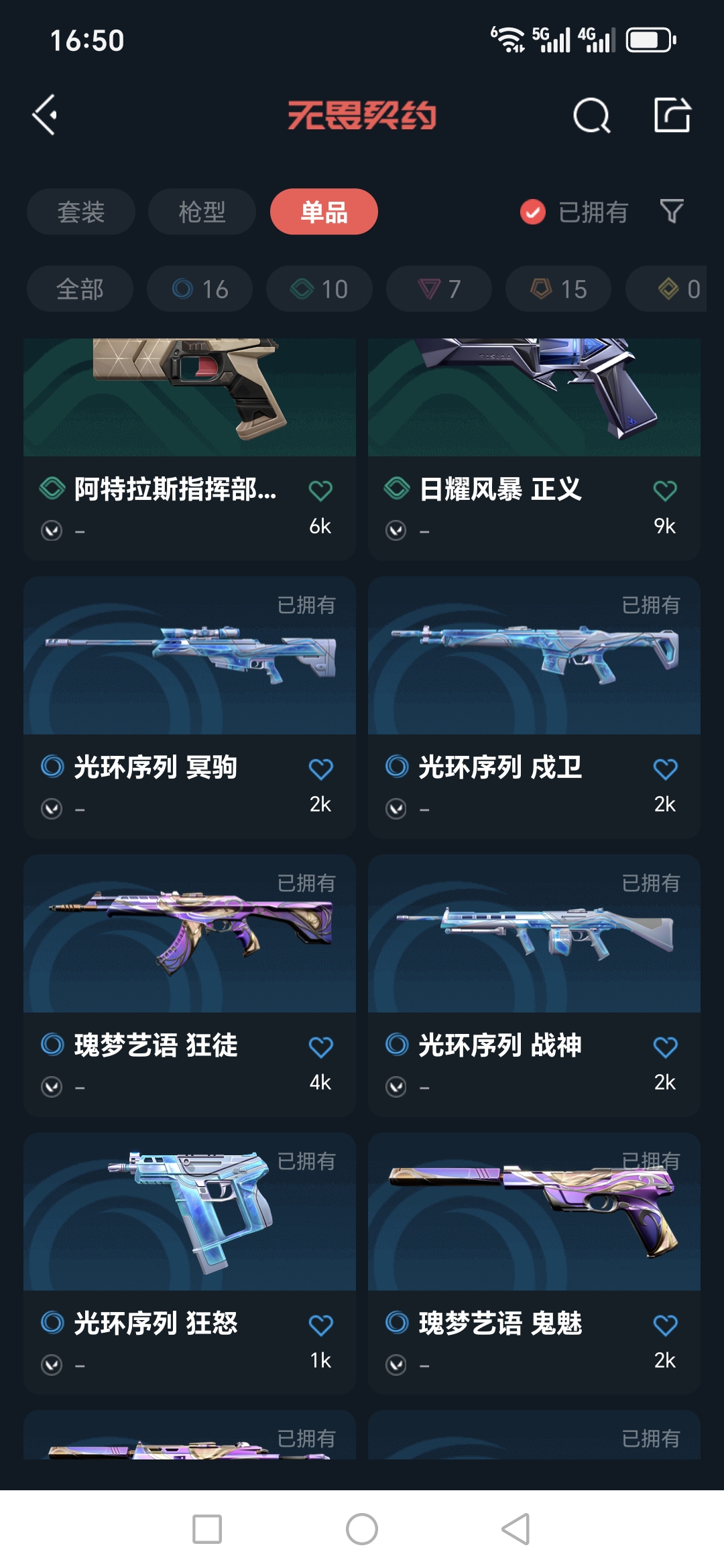Switch to the 枪型 tab
This screenshot has height=1568, width=724.
tap(202, 212)
